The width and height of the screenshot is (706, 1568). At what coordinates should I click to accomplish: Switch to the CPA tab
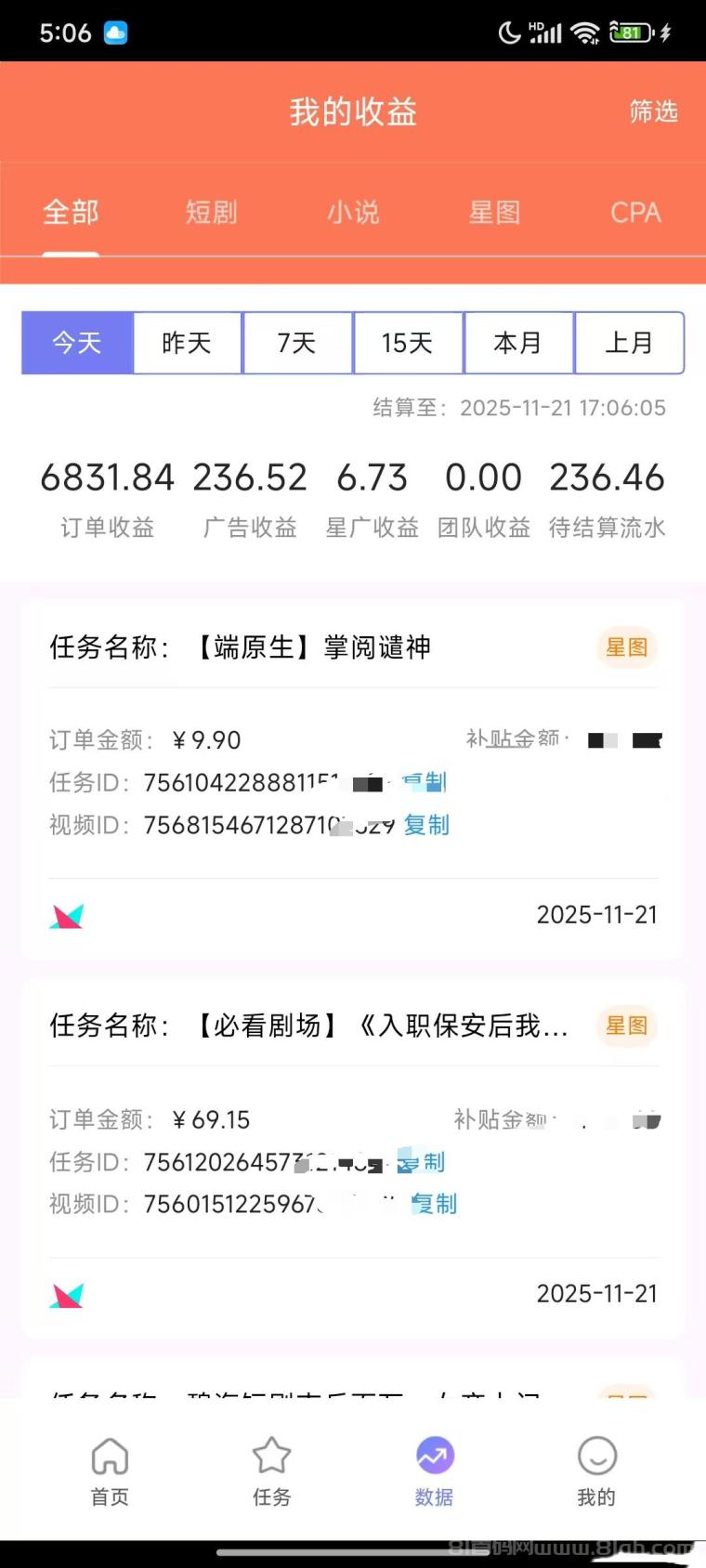pyautogui.click(x=635, y=213)
